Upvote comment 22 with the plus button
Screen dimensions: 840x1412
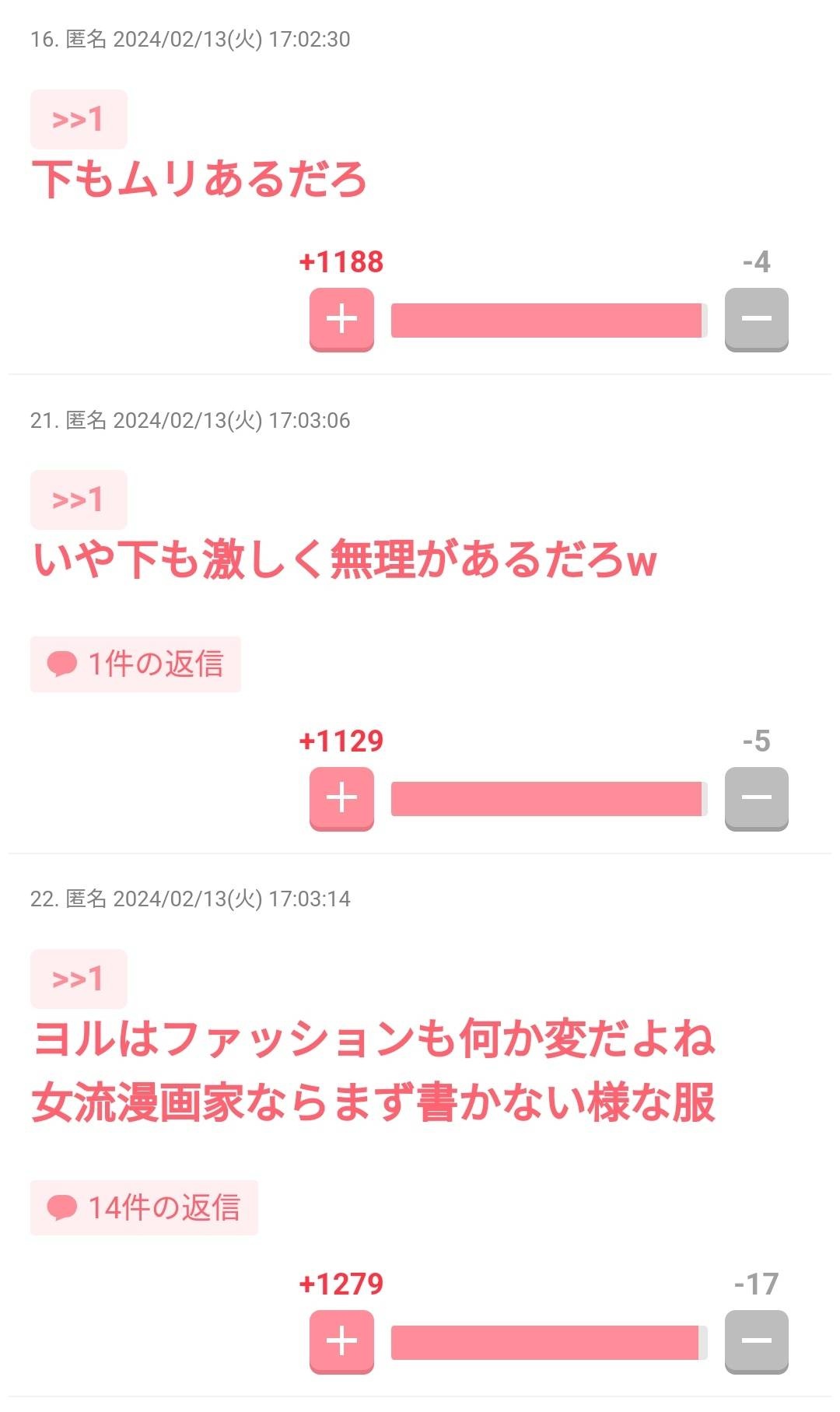pos(341,1341)
